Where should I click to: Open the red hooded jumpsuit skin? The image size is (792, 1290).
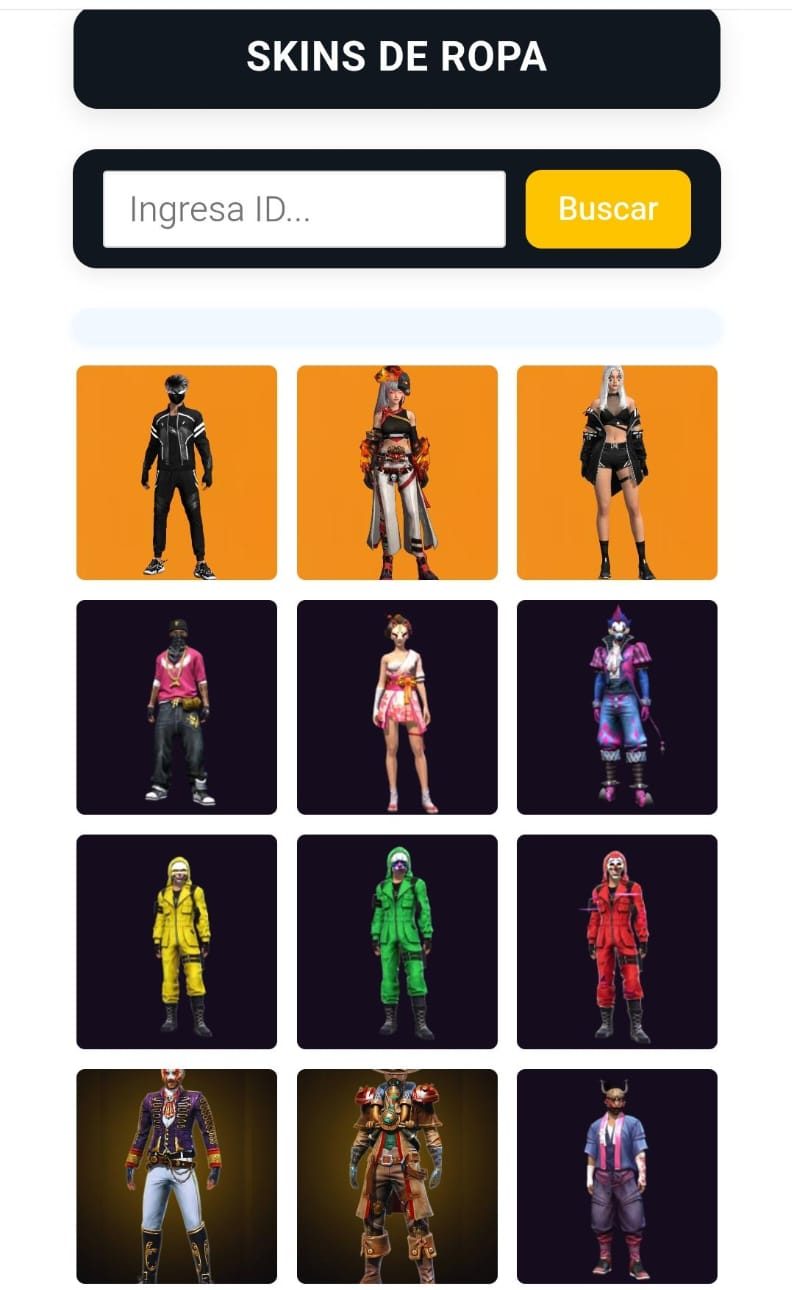pos(617,941)
